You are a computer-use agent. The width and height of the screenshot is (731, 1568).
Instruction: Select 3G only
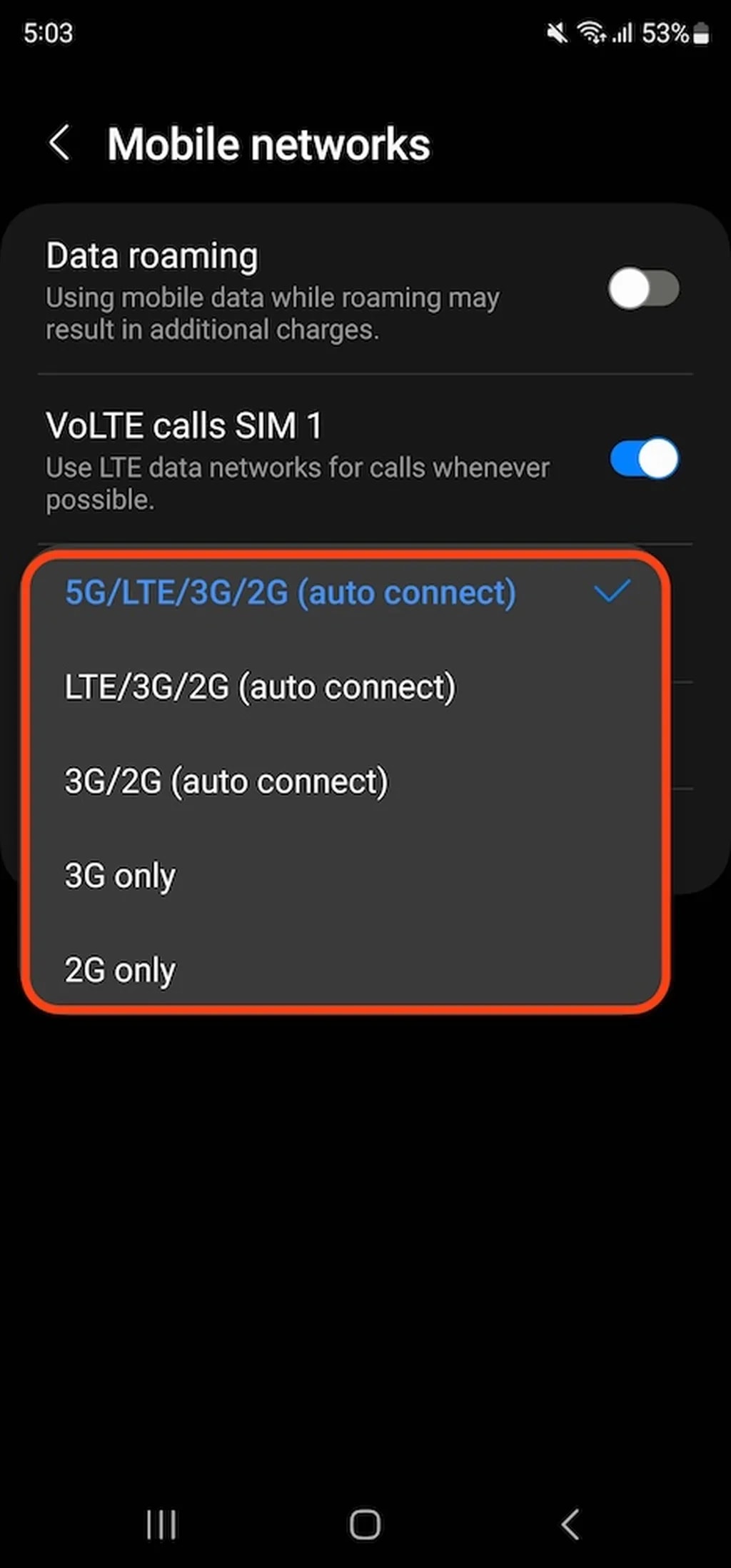click(x=120, y=876)
